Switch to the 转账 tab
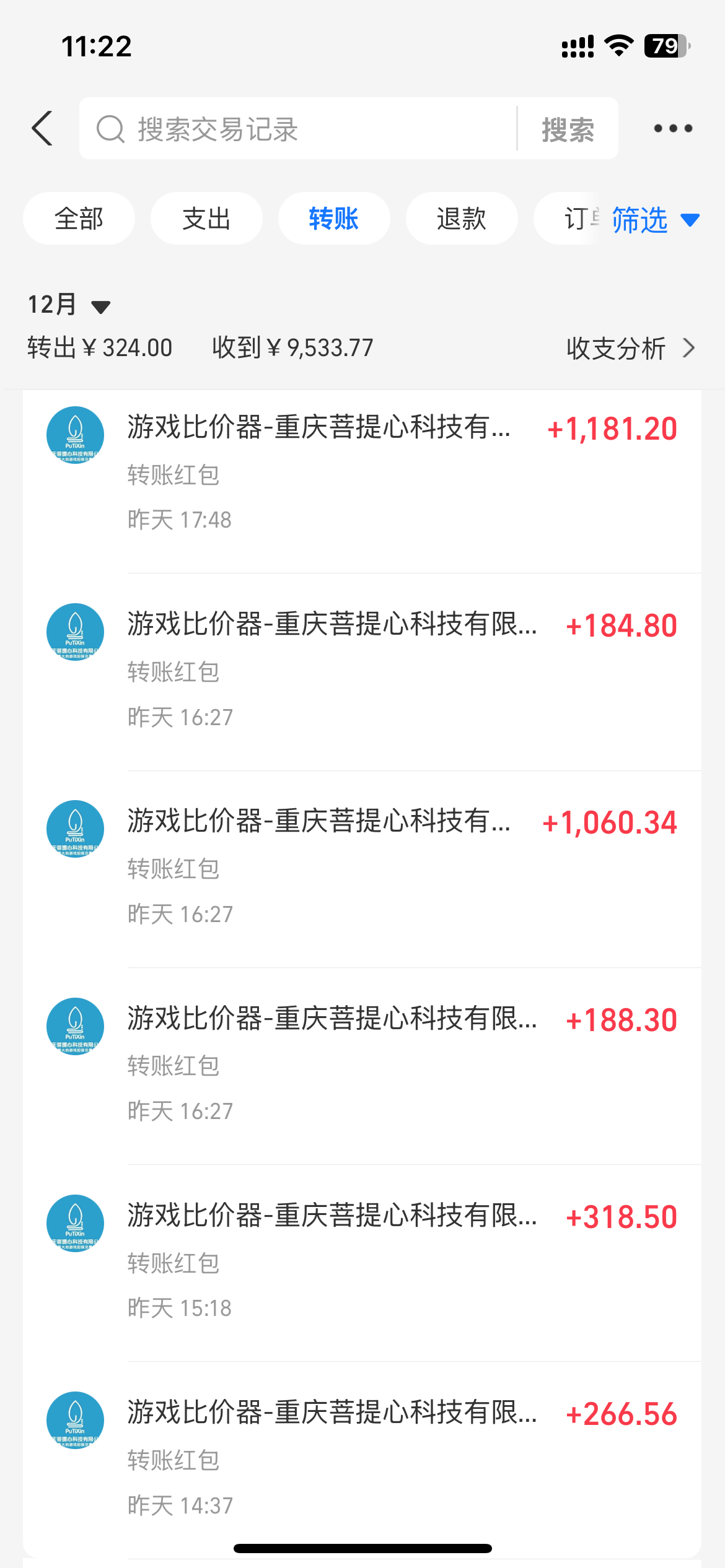This screenshot has width=725, height=1568. click(x=333, y=218)
